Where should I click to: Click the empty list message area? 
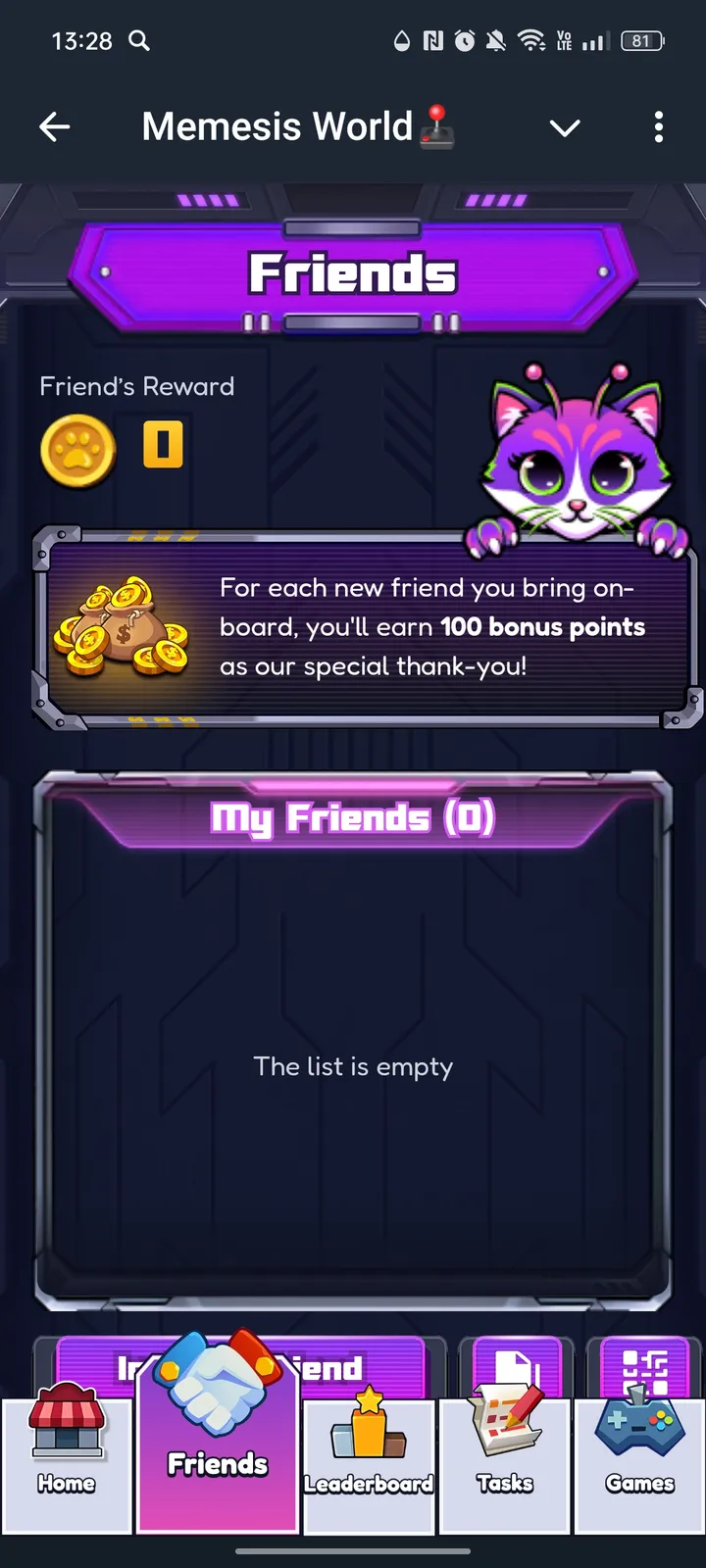pyautogui.click(x=353, y=1066)
